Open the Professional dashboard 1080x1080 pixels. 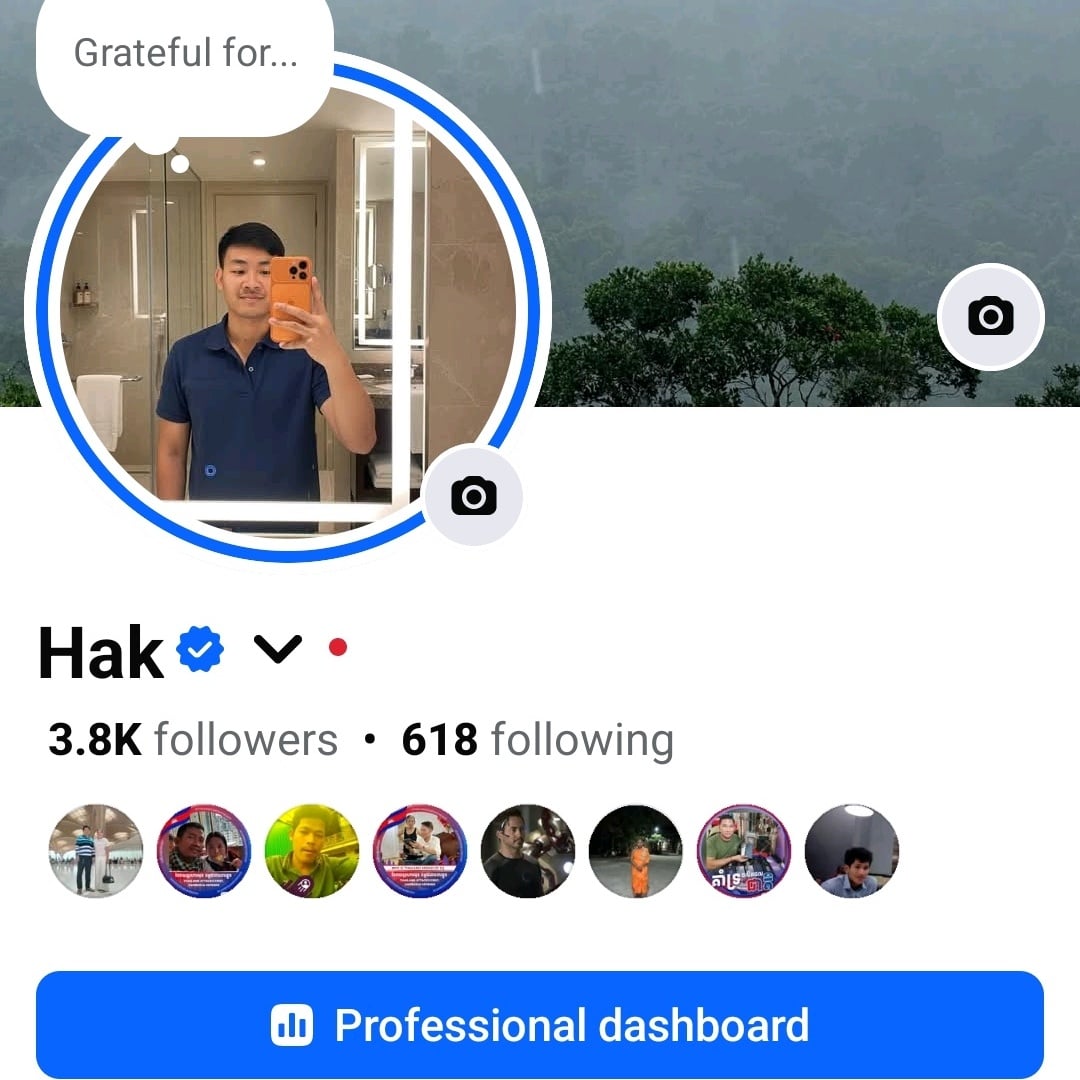[540, 1025]
